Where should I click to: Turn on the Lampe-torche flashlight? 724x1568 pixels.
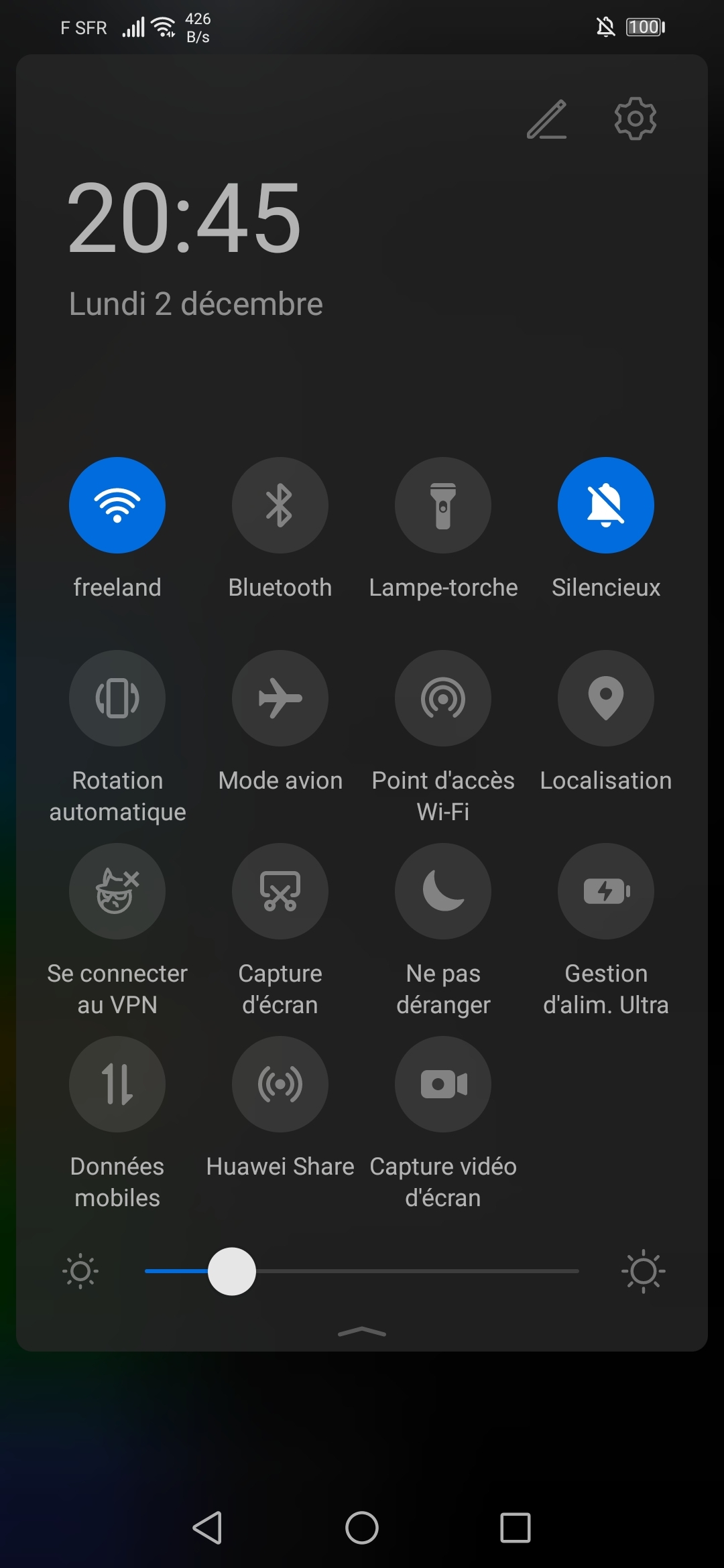coord(442,505)
